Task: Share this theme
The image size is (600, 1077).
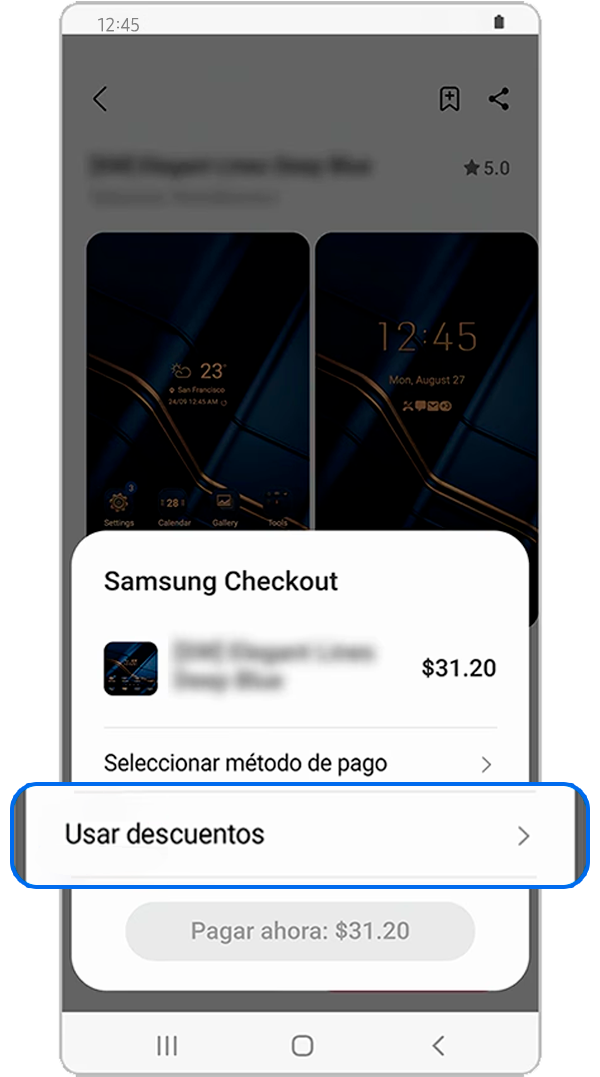Action: [x=498, y=99]
